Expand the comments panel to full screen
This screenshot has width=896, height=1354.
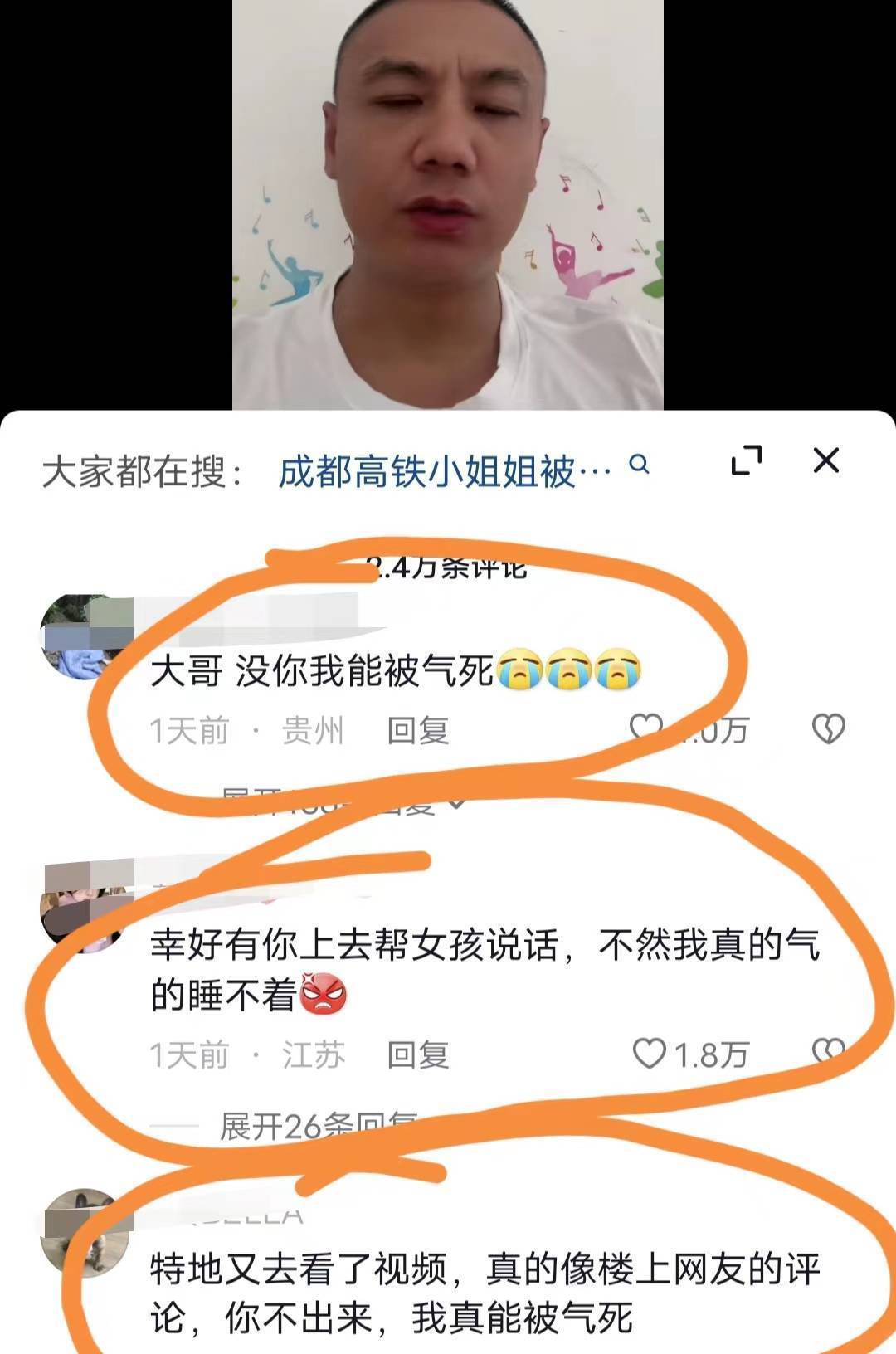(746, 460)
